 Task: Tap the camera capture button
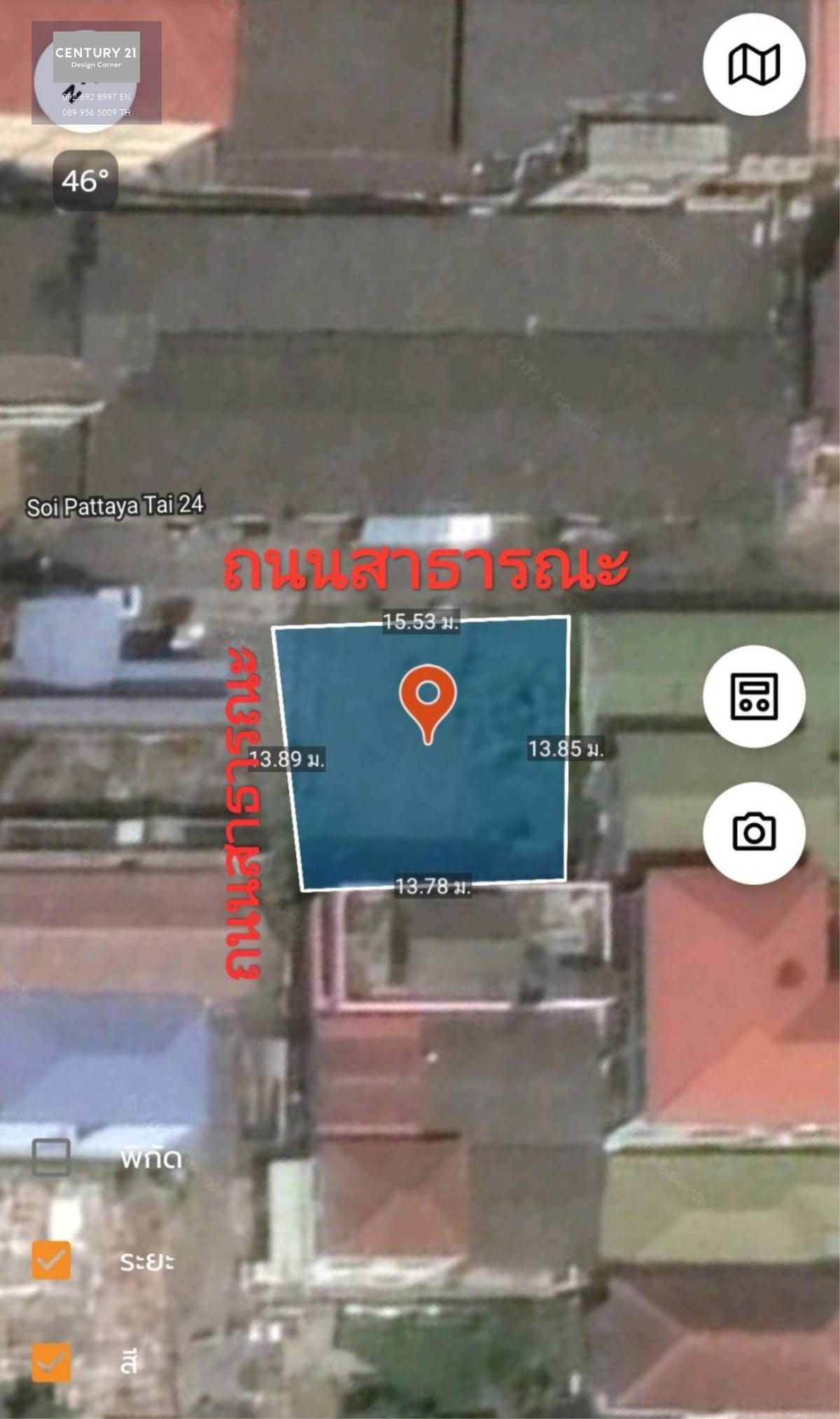click(754, 832)
